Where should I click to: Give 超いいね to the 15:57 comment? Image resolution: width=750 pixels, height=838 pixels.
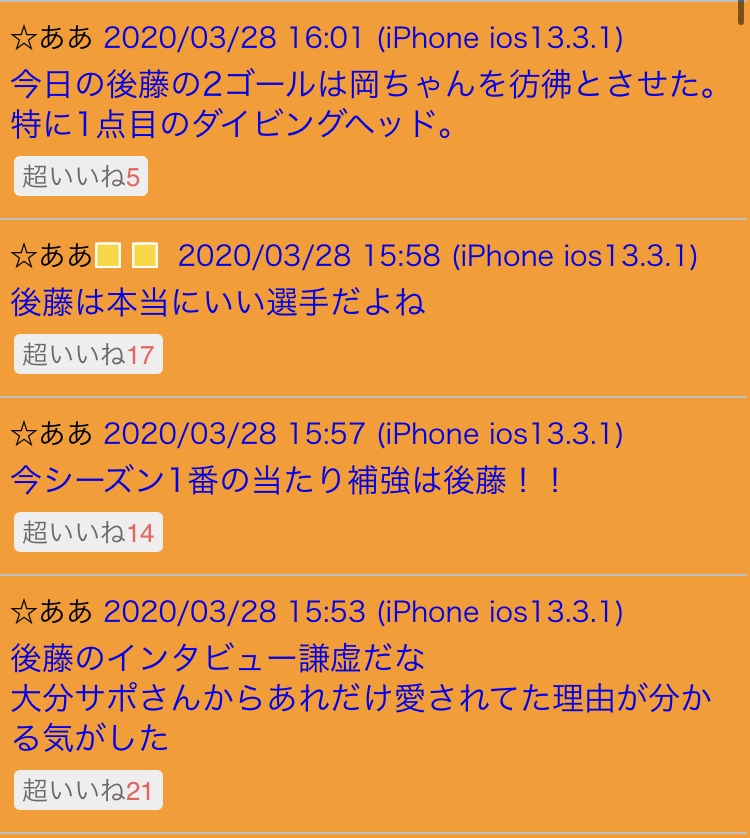click(x=88, y=532)
